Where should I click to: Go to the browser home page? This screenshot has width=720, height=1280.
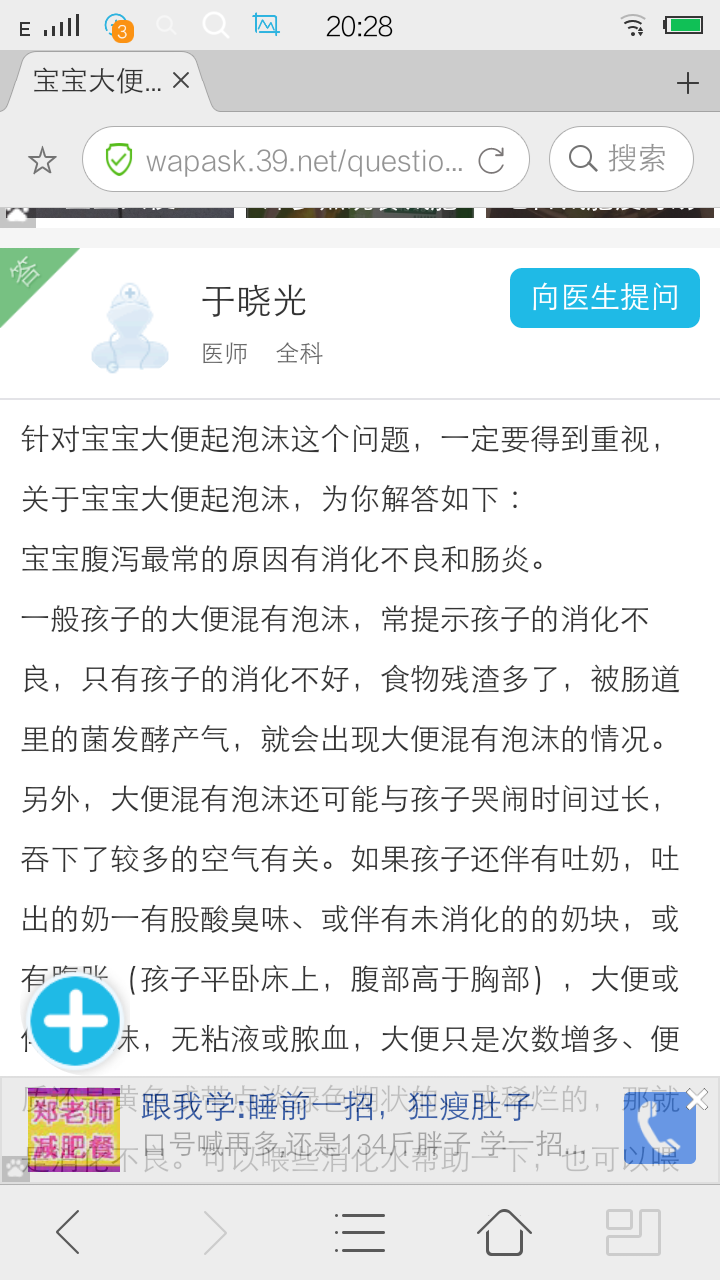[504, 1232]
